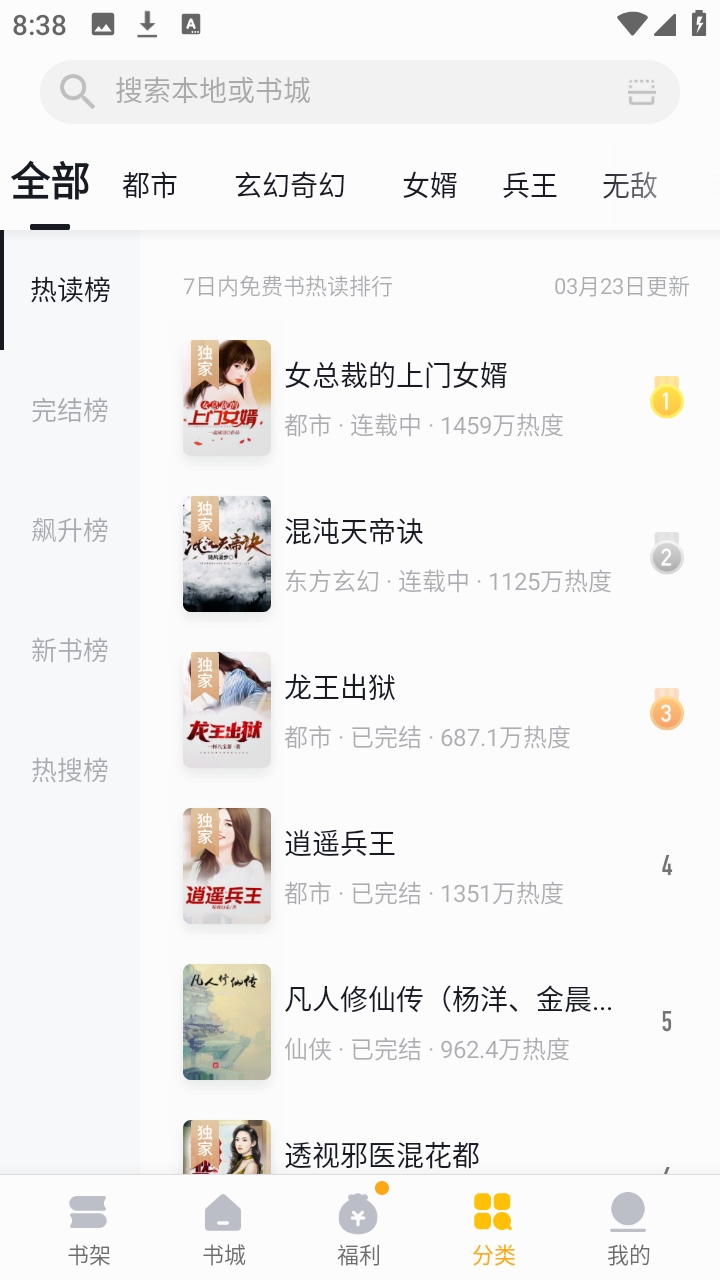
Task: Select the 女婿 category tab
Action: 430,185
